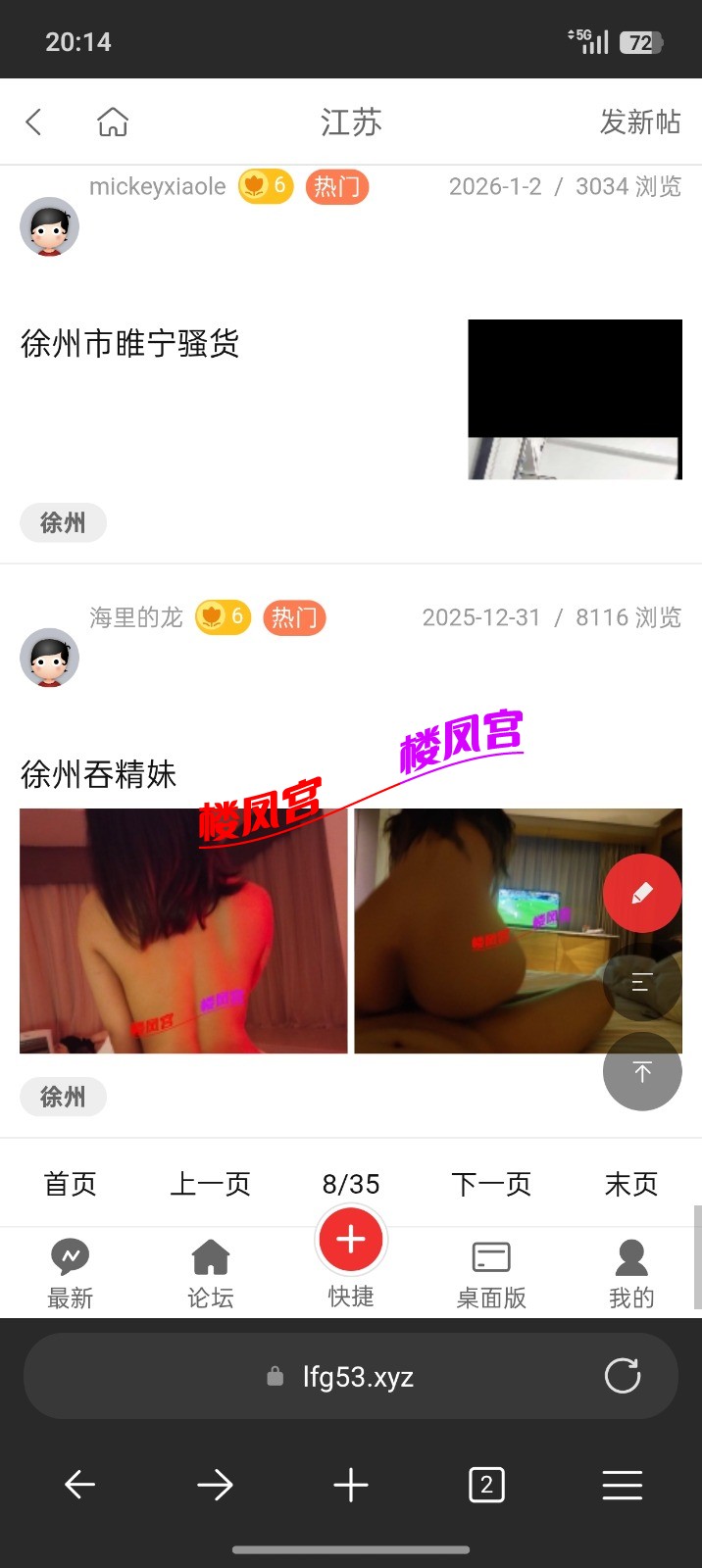Switch to the 最新 tab
702x1568 pixels.
[x=71, y=1273]
